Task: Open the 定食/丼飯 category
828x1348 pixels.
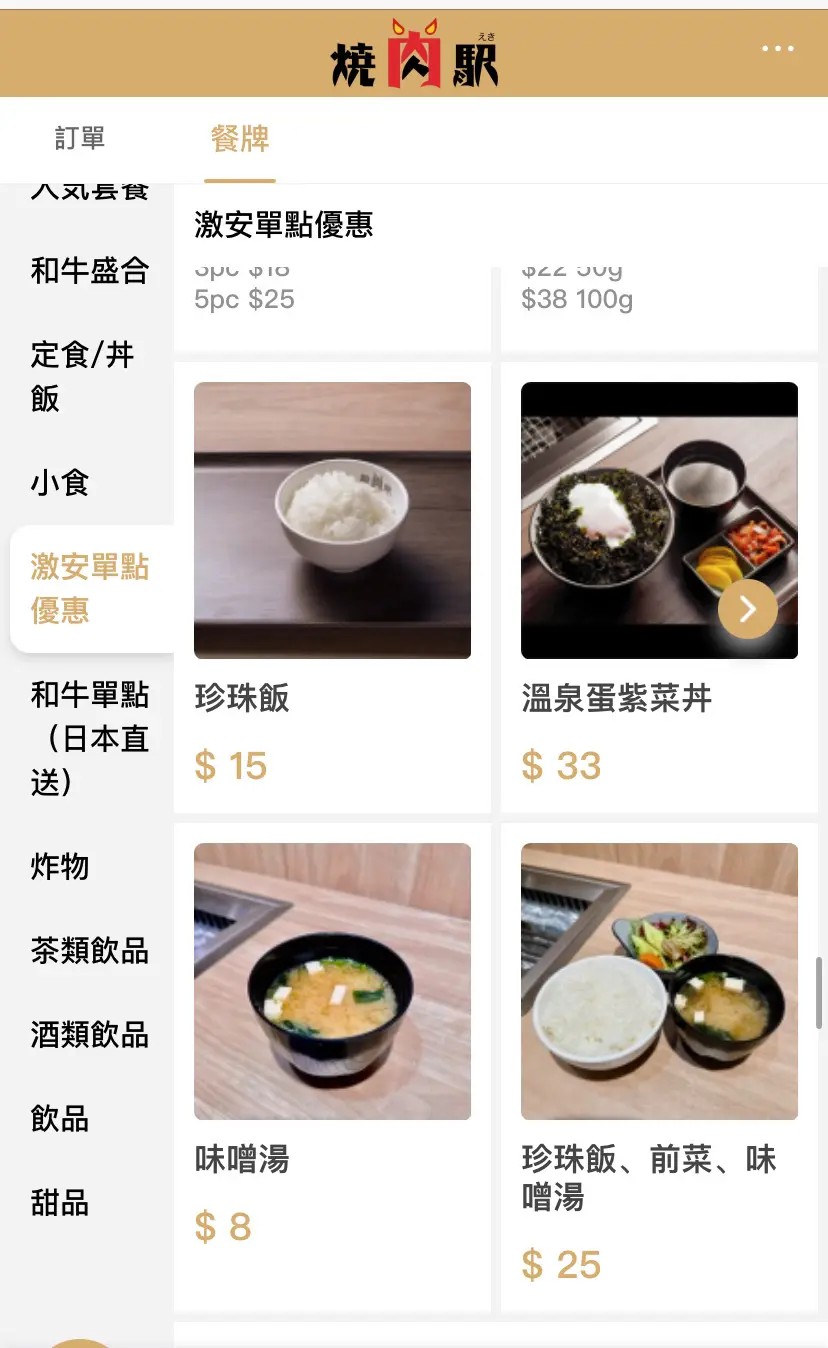Action: coord(82,376)
